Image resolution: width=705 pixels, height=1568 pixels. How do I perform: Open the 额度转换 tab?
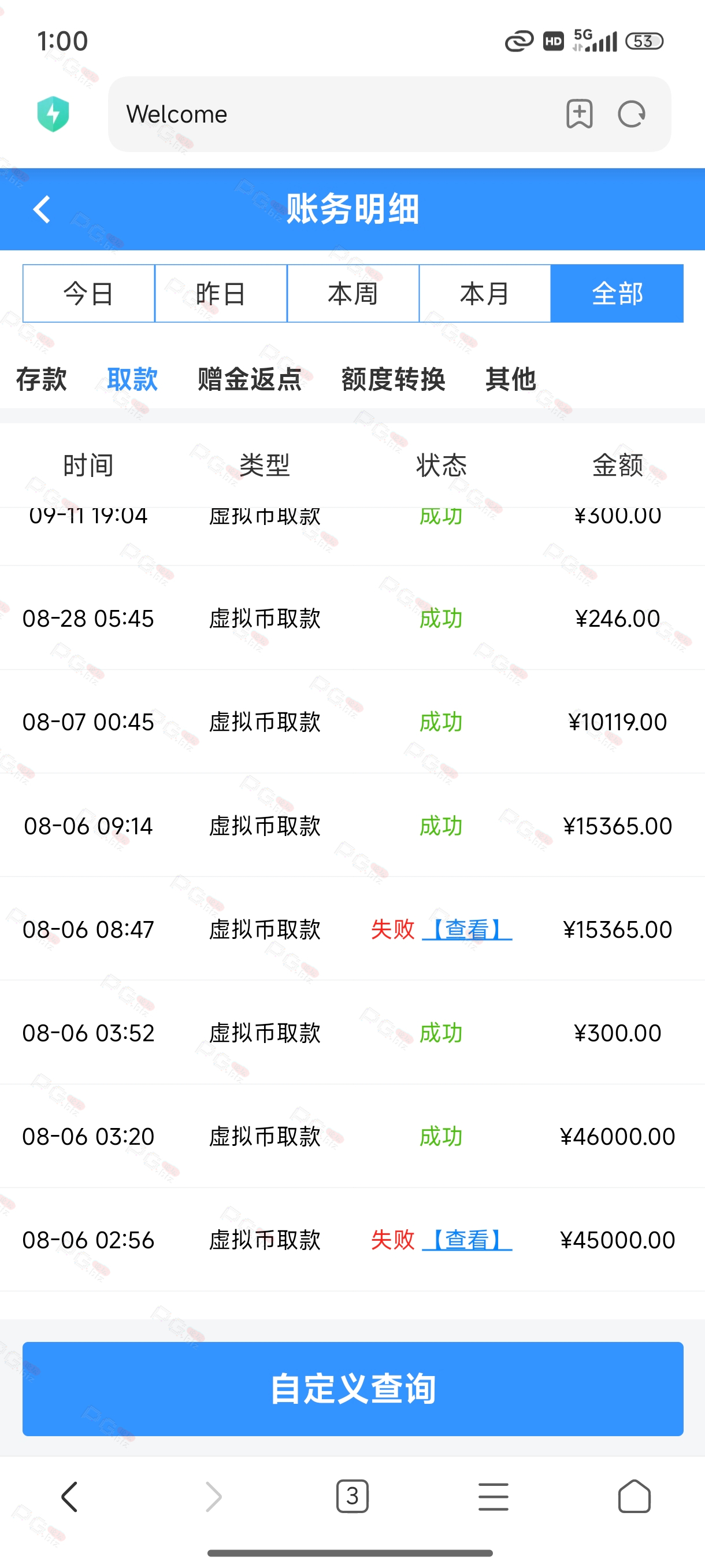pos(393,379)
